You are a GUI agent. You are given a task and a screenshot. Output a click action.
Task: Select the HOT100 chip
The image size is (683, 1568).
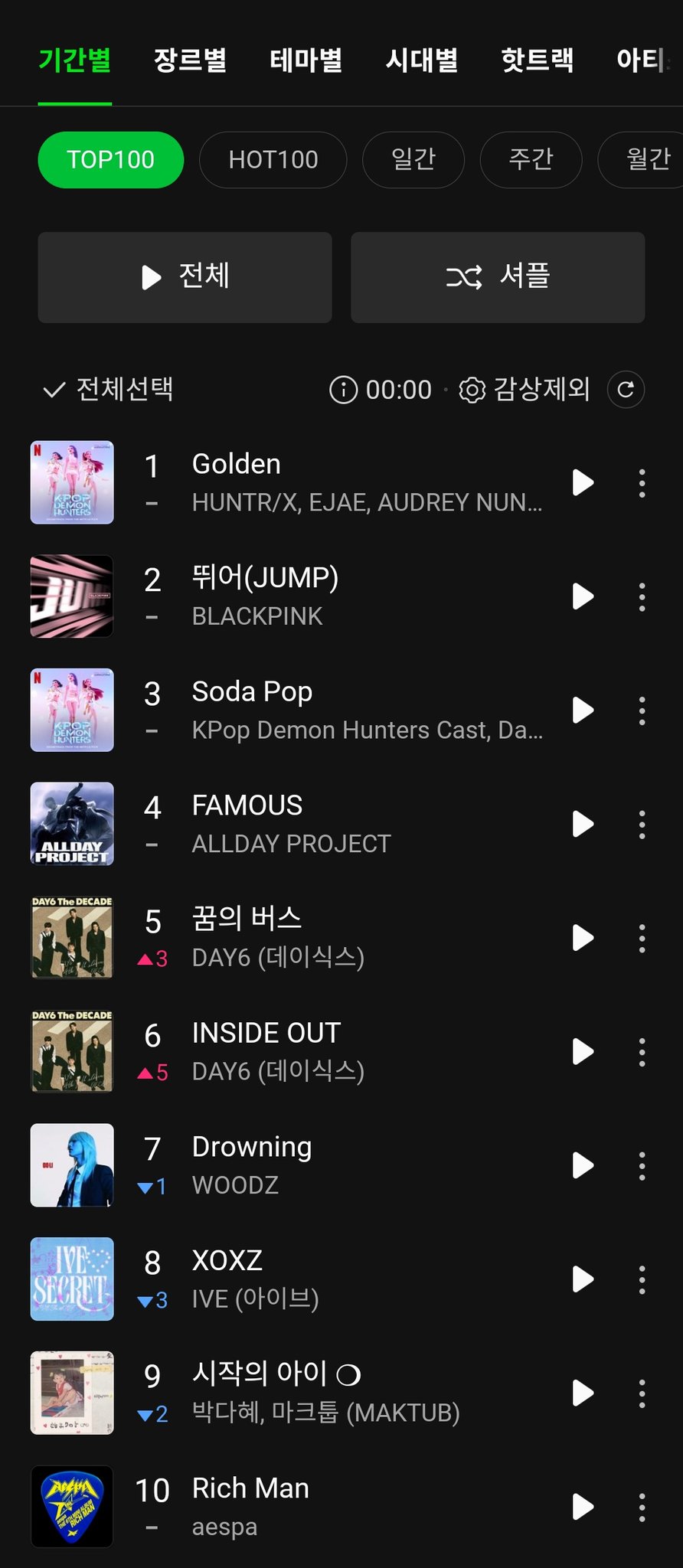273,160
